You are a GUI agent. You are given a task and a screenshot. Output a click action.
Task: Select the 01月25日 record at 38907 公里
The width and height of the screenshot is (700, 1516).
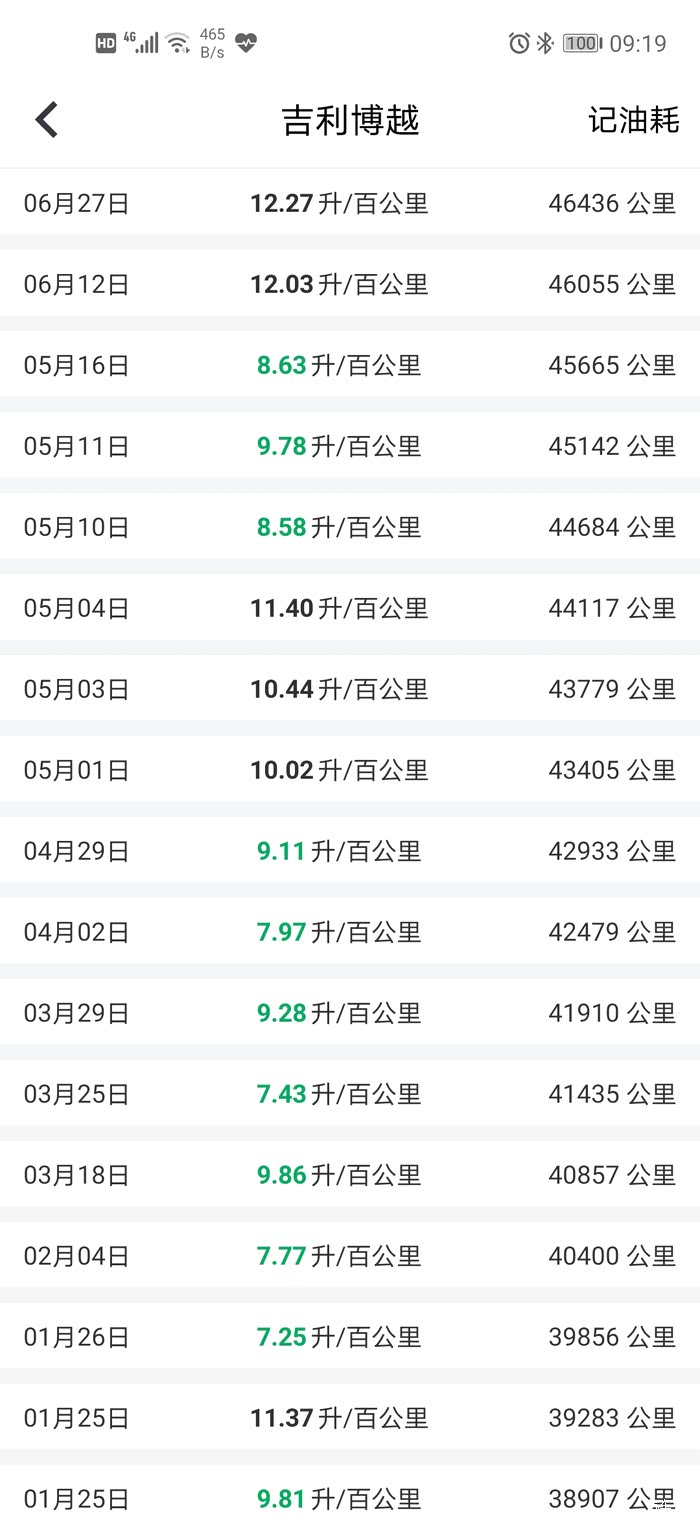[350, 1498]
